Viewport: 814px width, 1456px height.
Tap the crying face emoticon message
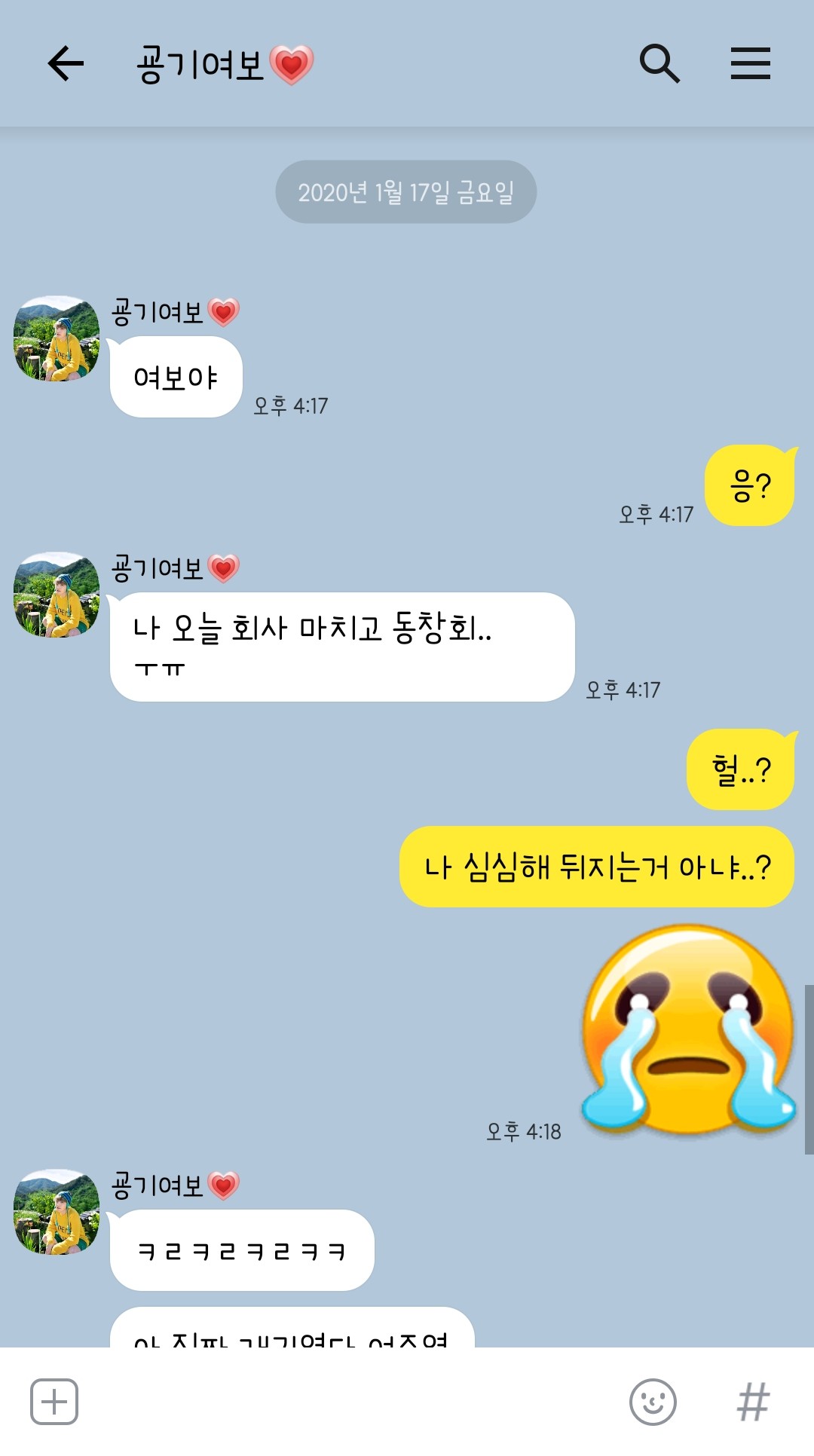coord(689,1031)
